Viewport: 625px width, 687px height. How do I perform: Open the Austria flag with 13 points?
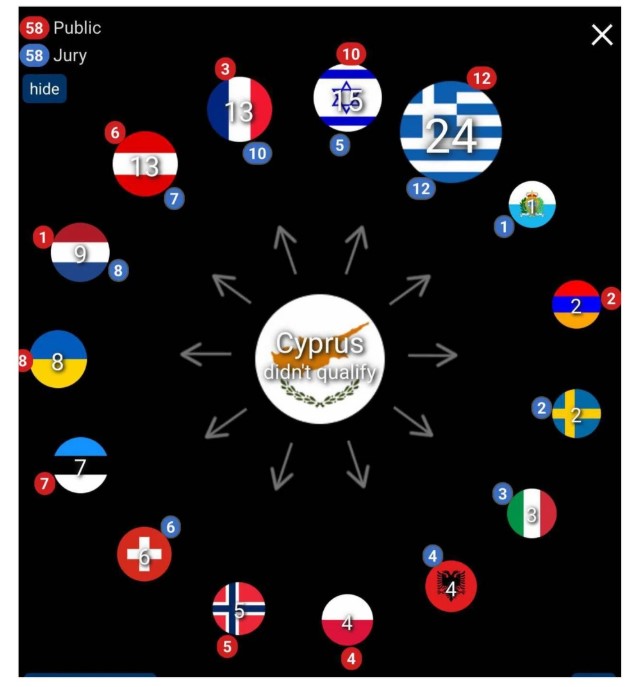click(x=145, y=164)
